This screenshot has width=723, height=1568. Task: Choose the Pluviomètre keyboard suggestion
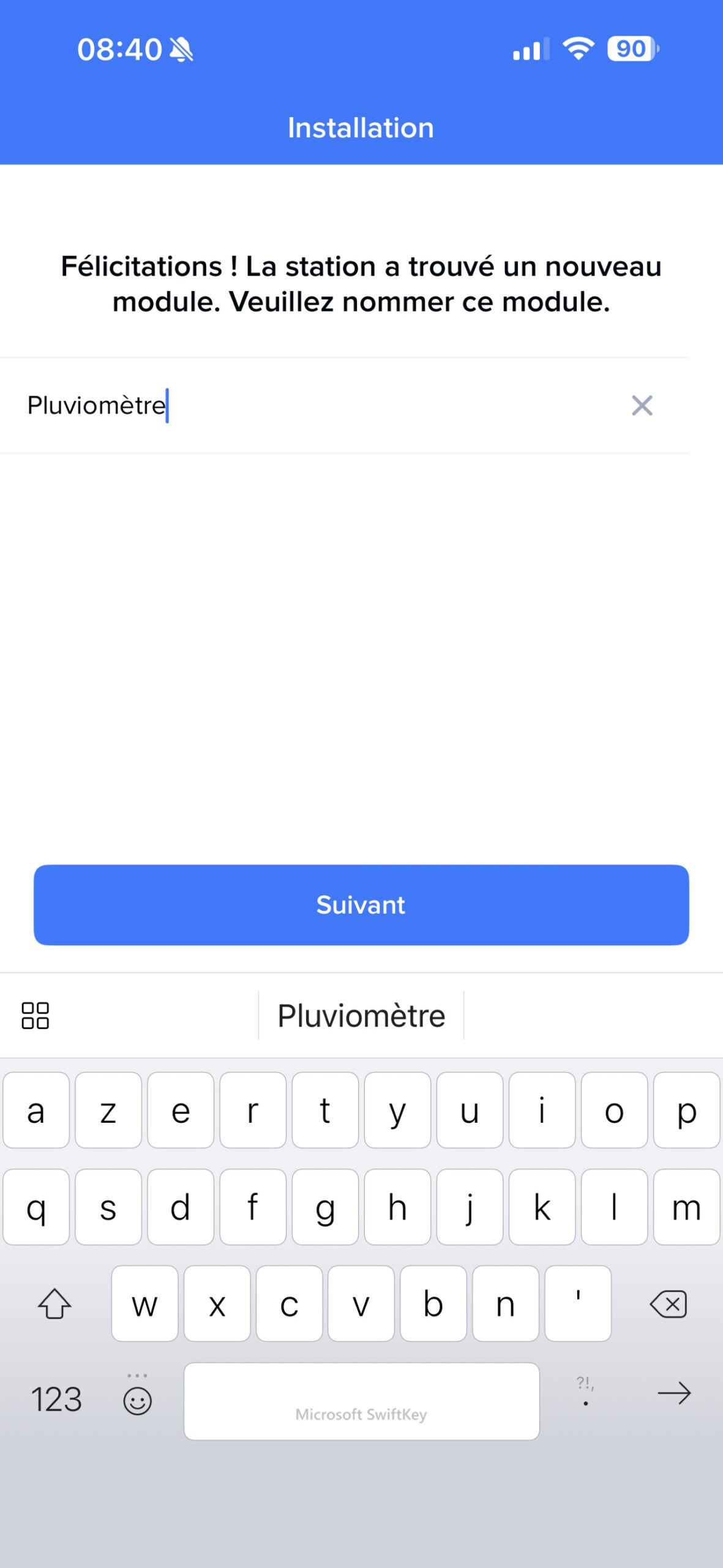click(x=361, y=1016)
